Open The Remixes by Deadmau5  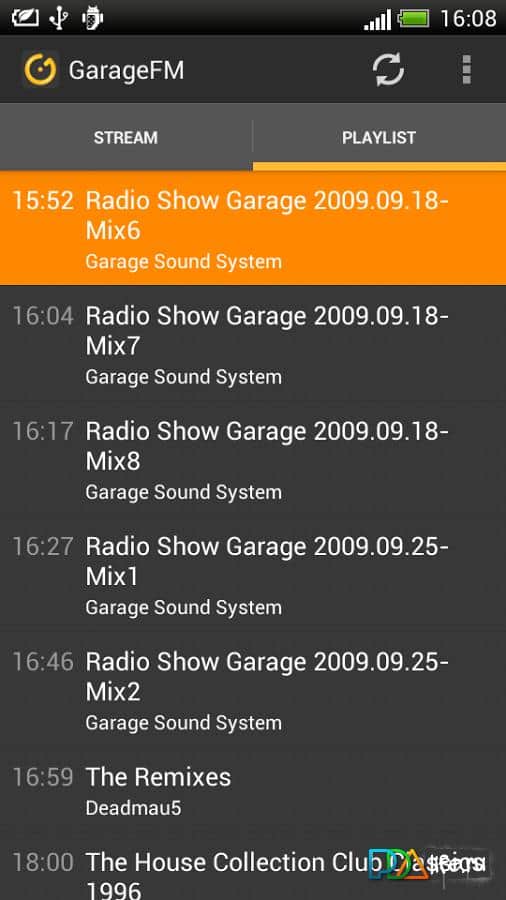coord(253,790)
